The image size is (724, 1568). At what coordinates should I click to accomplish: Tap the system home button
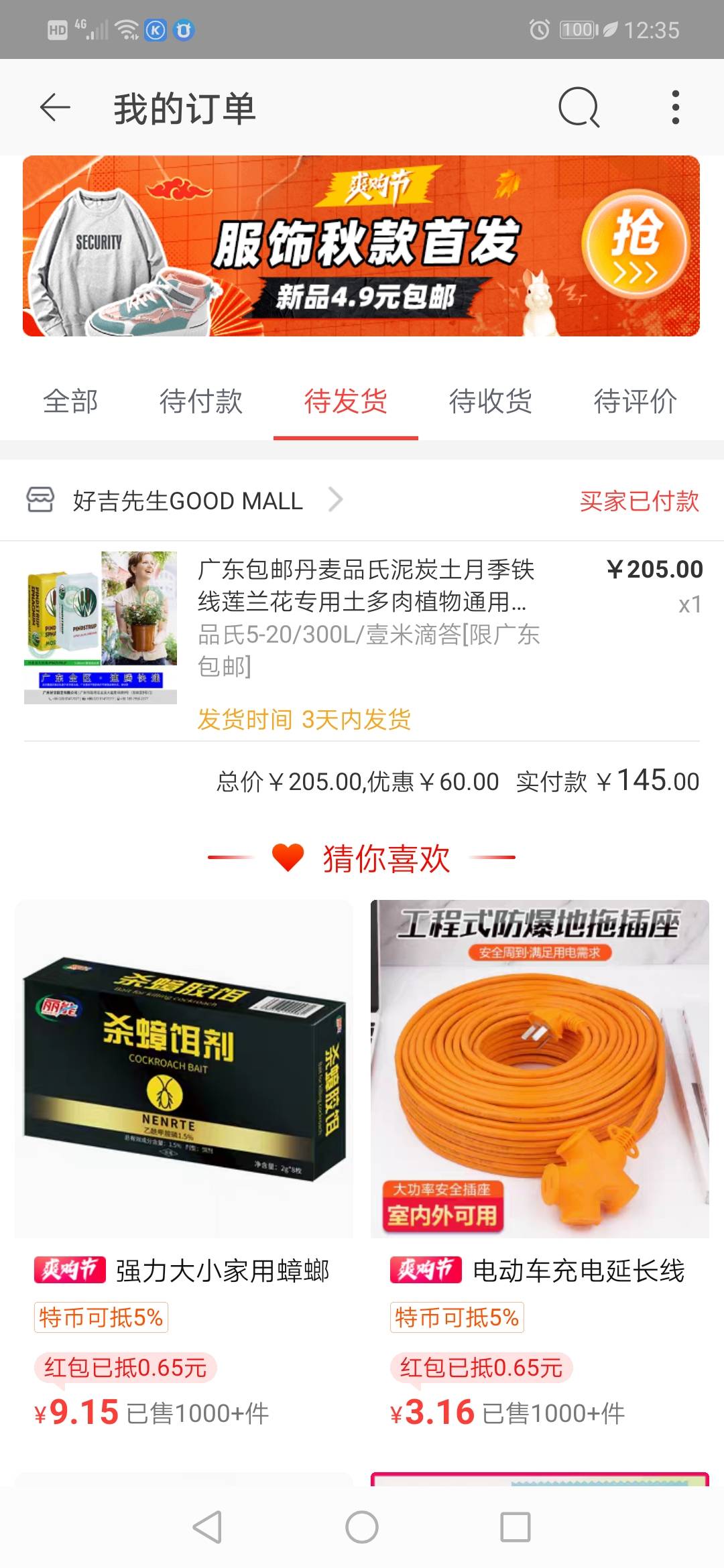click(x=362, y=1527)
